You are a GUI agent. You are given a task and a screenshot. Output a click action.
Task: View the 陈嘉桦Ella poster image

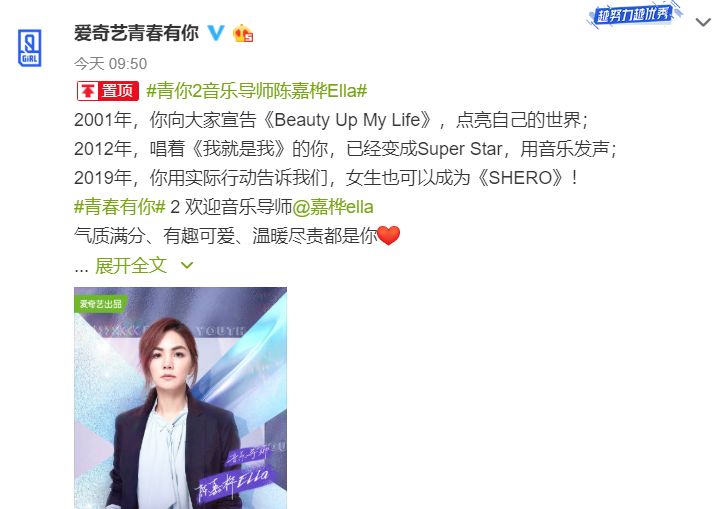[180, 398]
